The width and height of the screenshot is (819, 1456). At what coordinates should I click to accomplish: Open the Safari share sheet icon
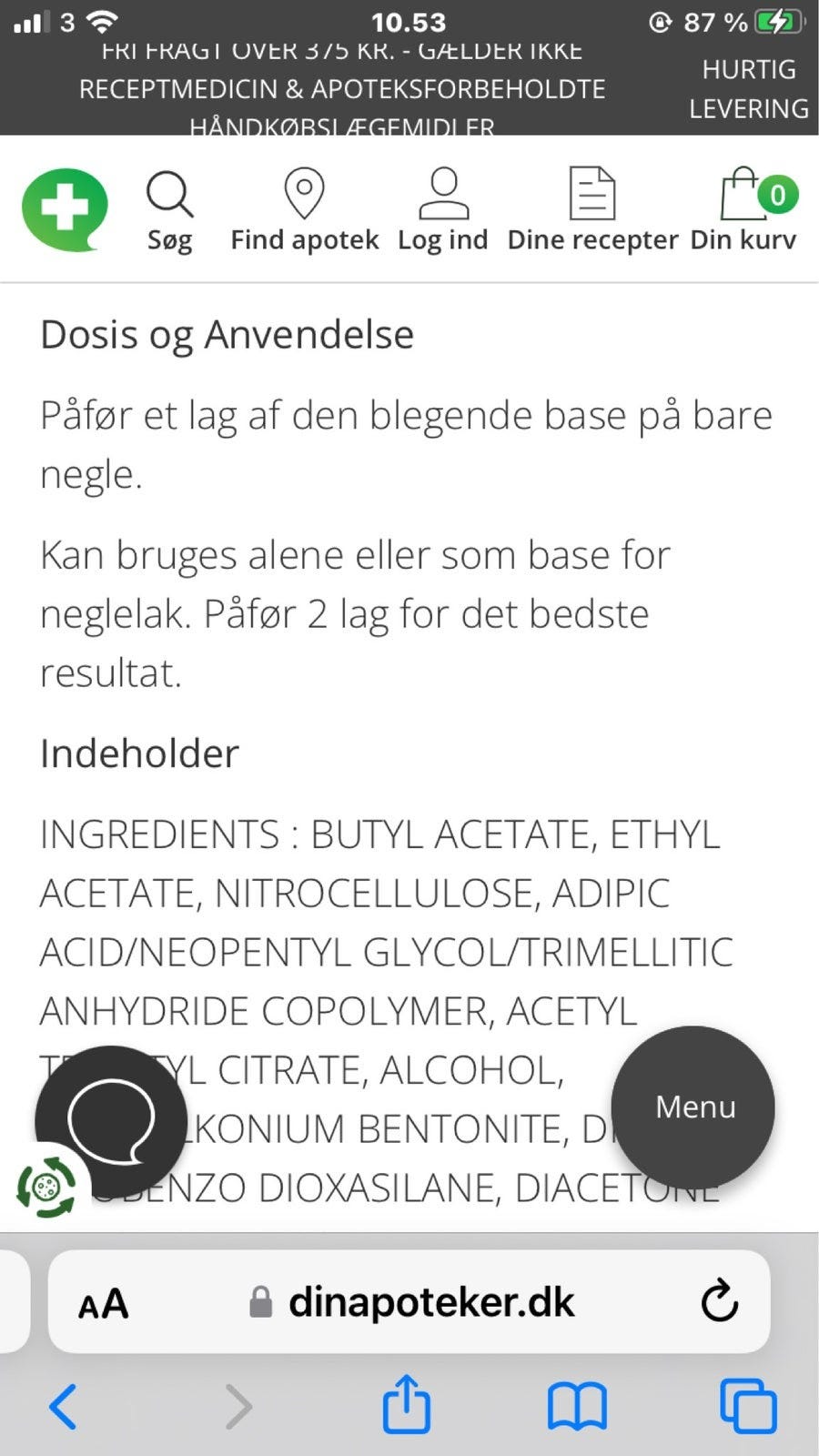407,1404
